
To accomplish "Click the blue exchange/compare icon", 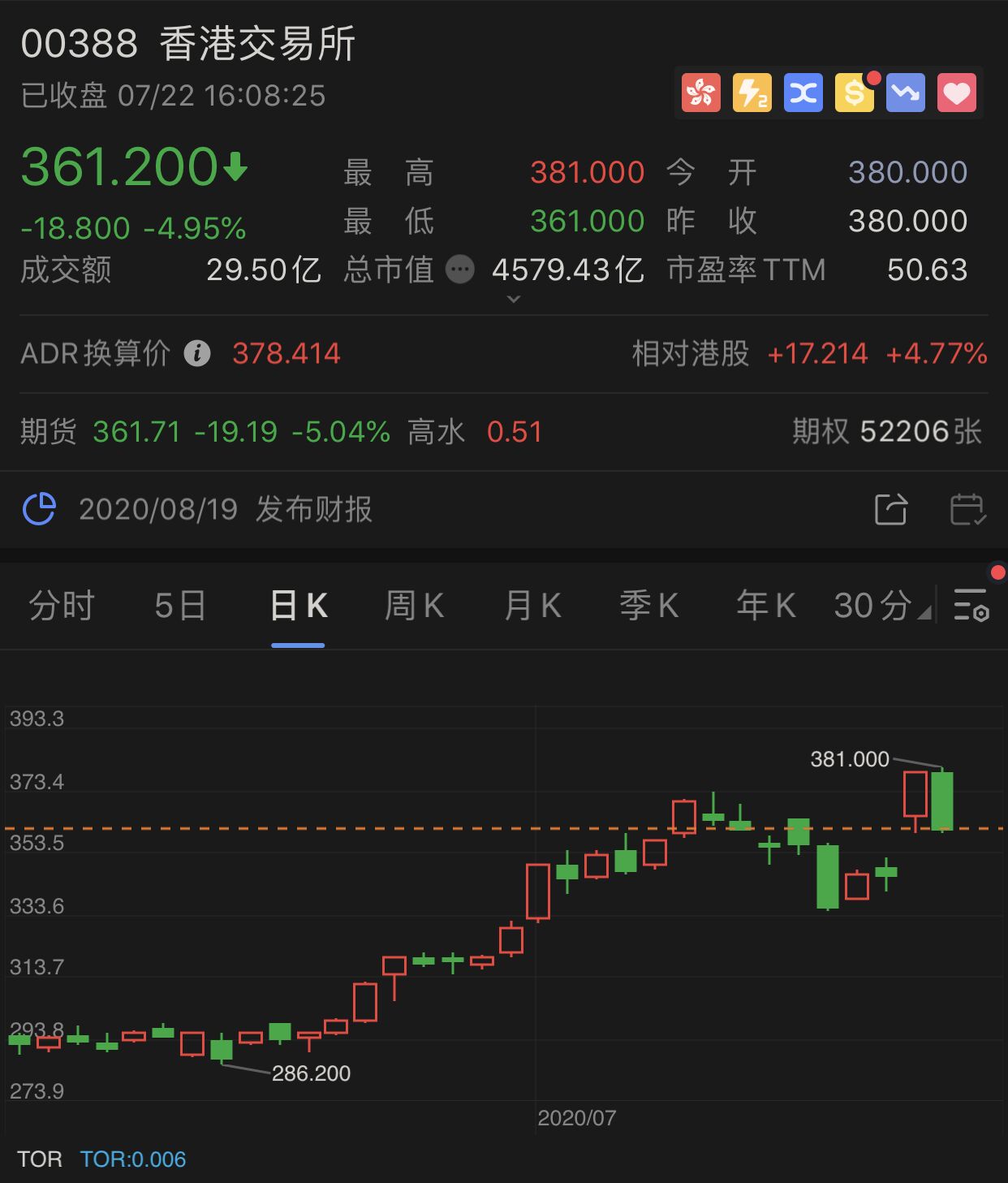I will (803, 92).
